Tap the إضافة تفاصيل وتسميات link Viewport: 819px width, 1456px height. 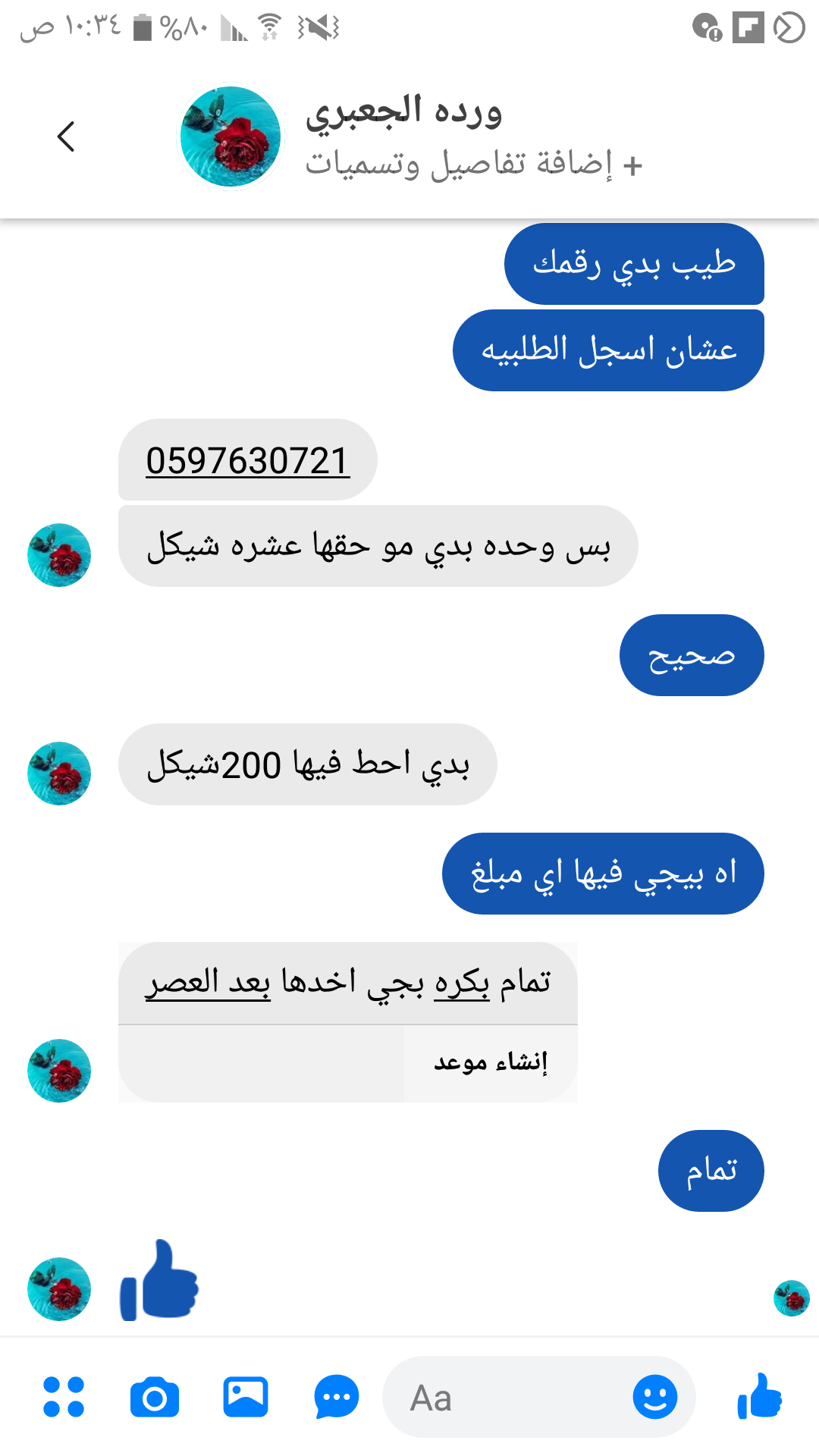[x=474, y=165]
